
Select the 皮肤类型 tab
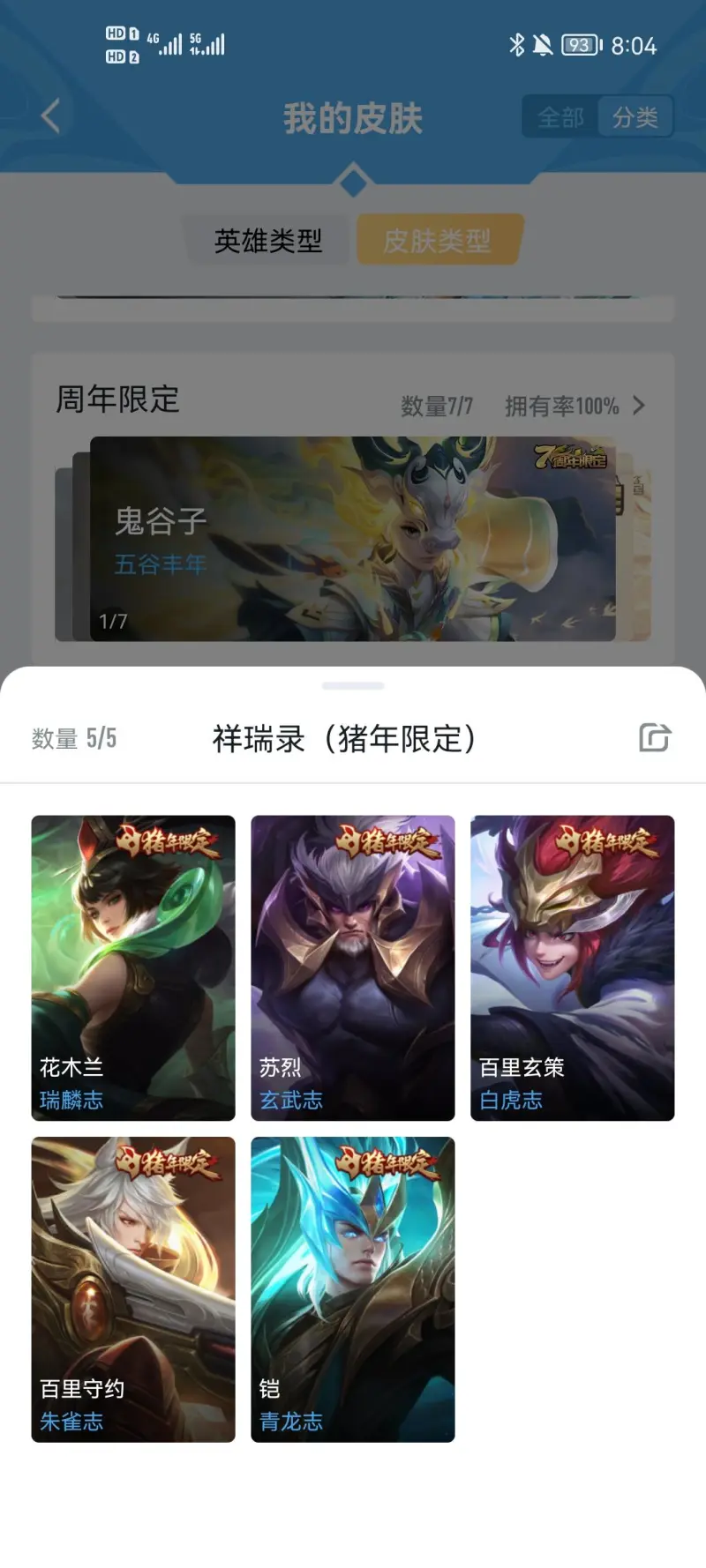tap(438, 241)
